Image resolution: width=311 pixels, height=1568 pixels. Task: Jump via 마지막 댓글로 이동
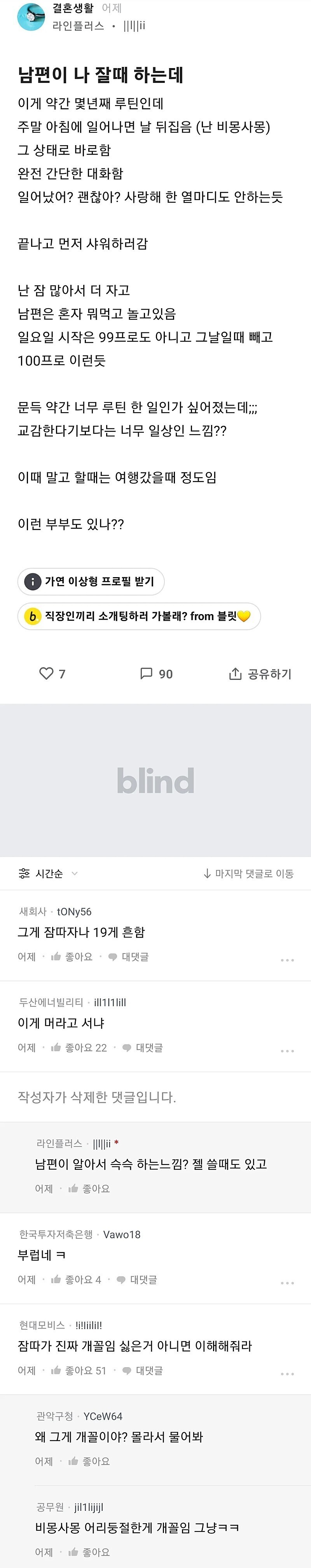(x=248, y=873)
